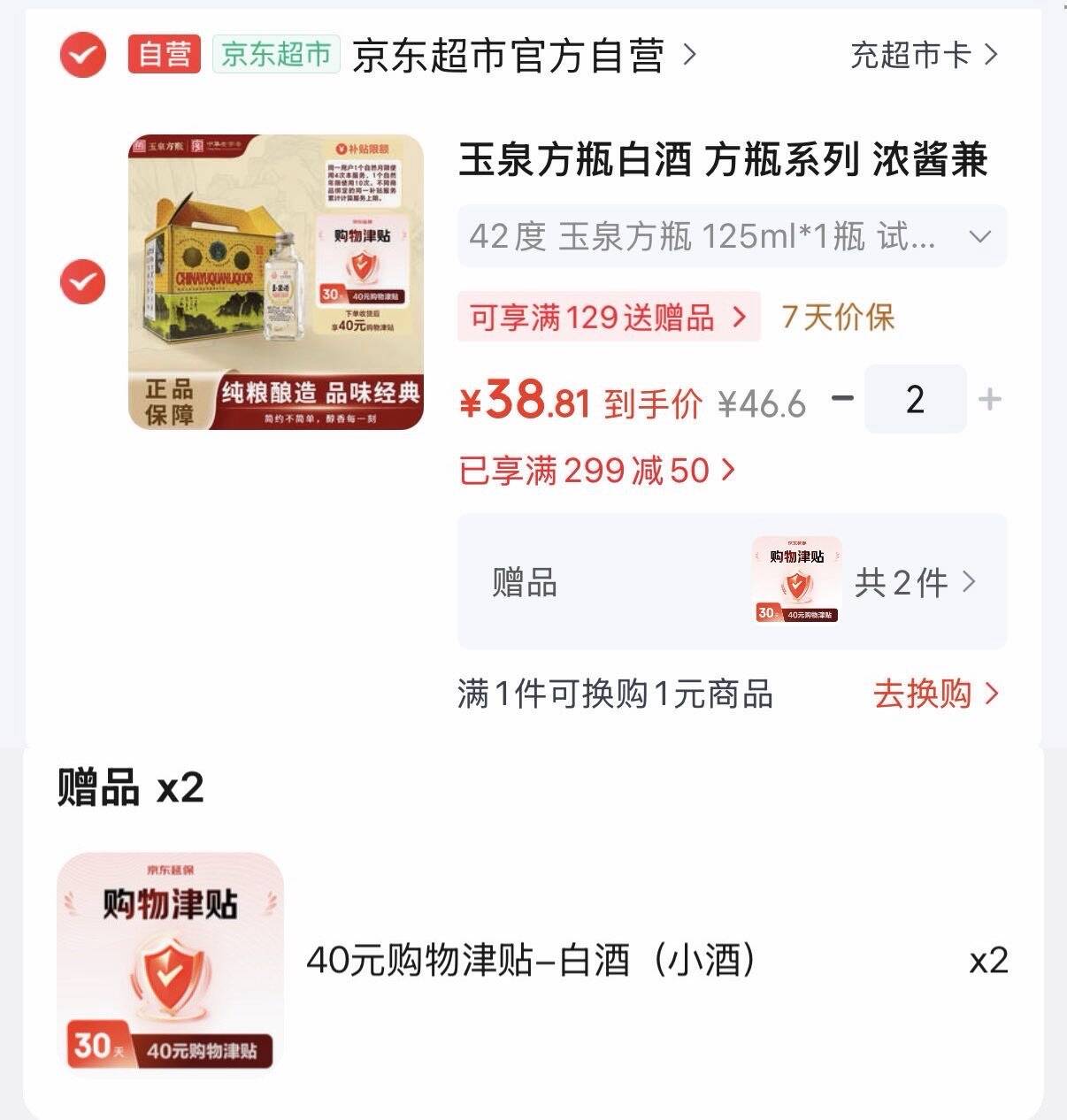The height and width of the screenshot is (1120, 1067).
Task: Open the 京东超市官方自营 store page
Action: pos(525,56)
